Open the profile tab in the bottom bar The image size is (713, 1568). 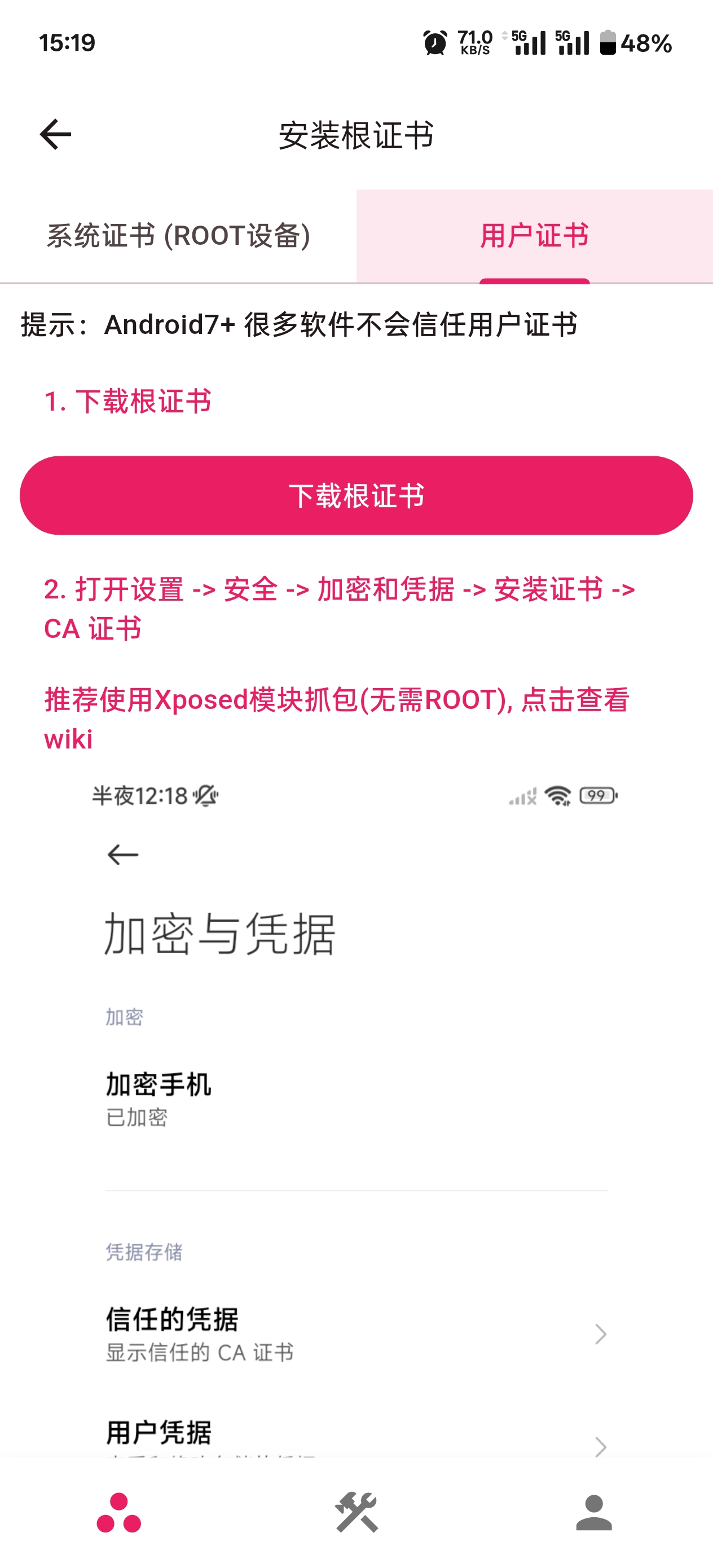(x=593, y=1513)
